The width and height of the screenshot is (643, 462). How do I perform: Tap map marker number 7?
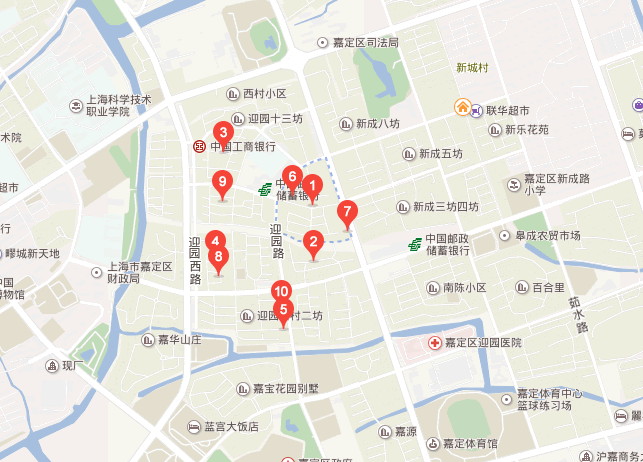[347, 212]
